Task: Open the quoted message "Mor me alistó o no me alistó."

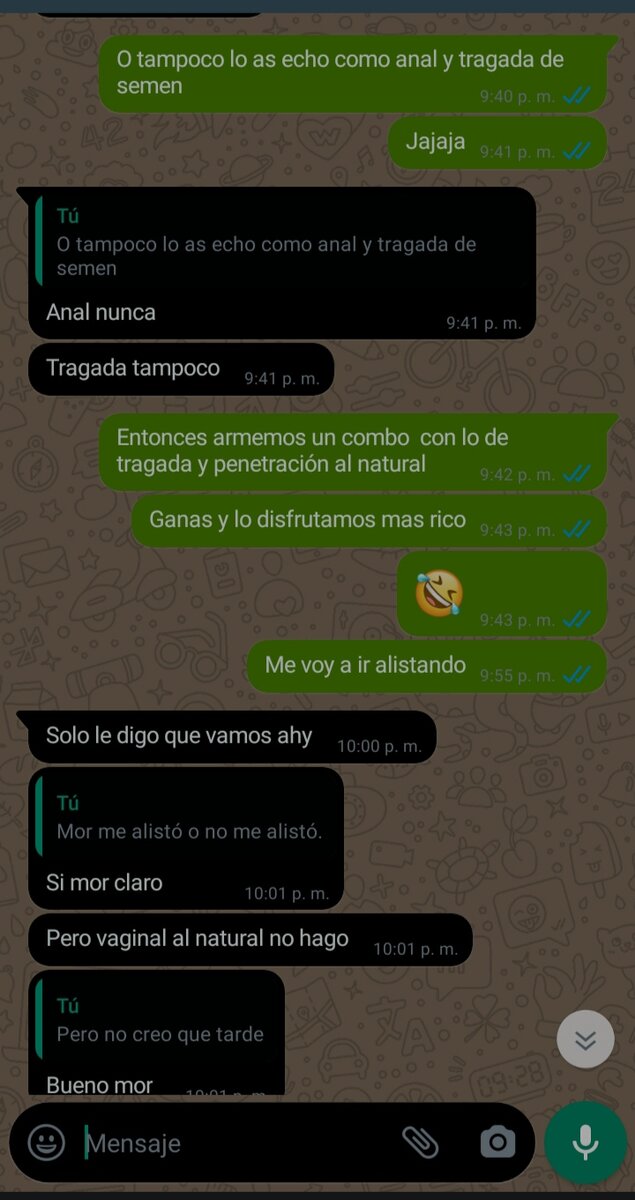Action: click(189, 818)
